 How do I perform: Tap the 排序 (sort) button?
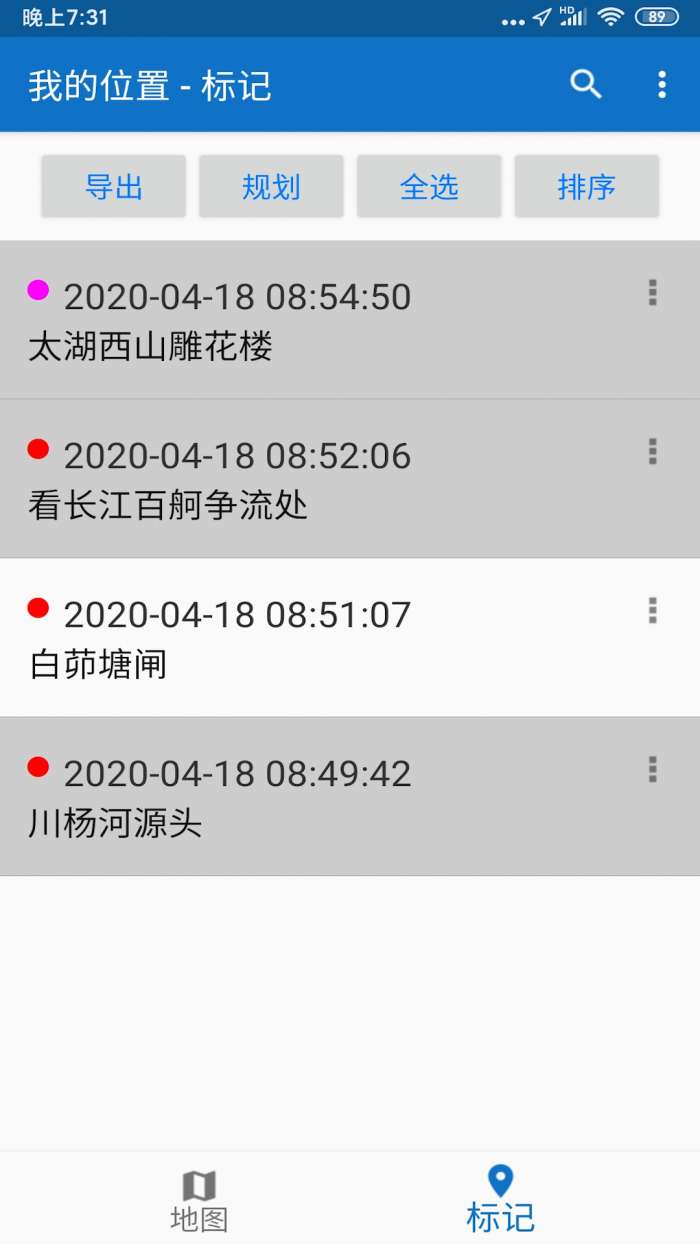pos(587,187)
